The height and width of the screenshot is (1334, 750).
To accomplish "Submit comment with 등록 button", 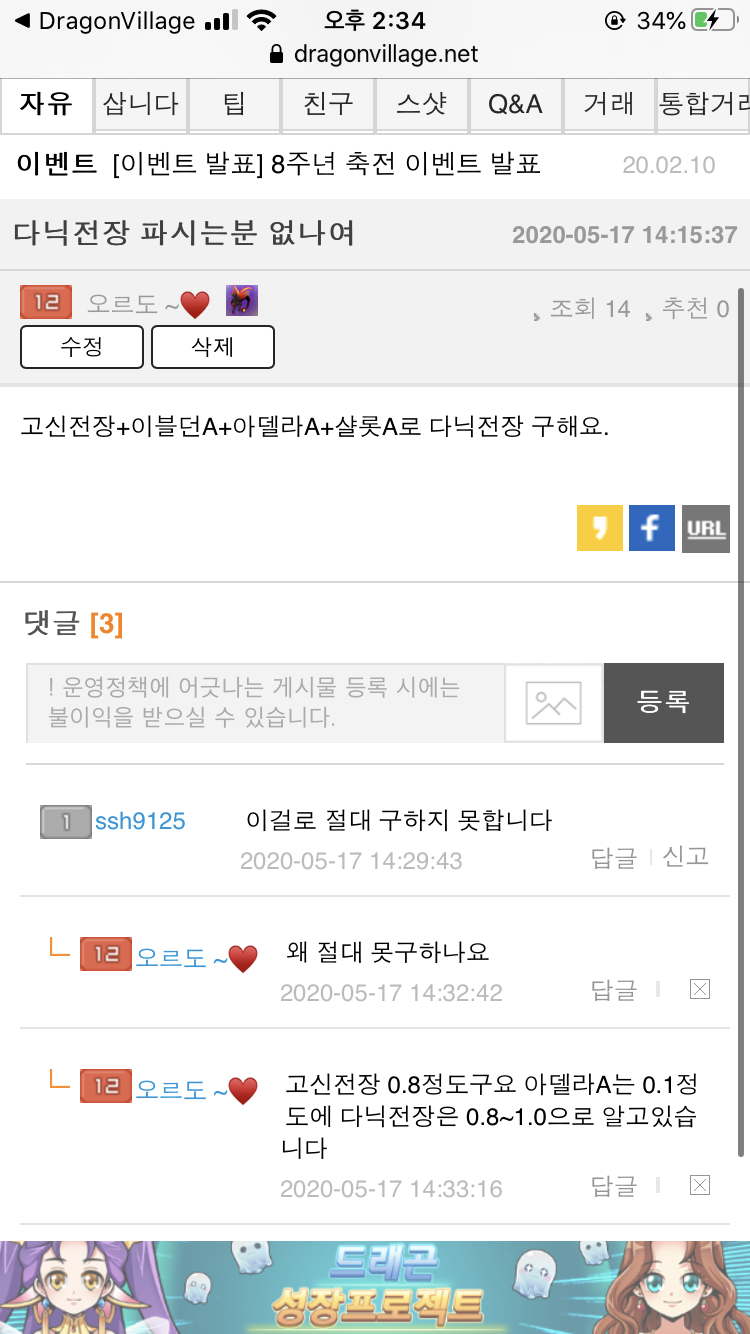I will pyautogui.click(x=663, y=703).
